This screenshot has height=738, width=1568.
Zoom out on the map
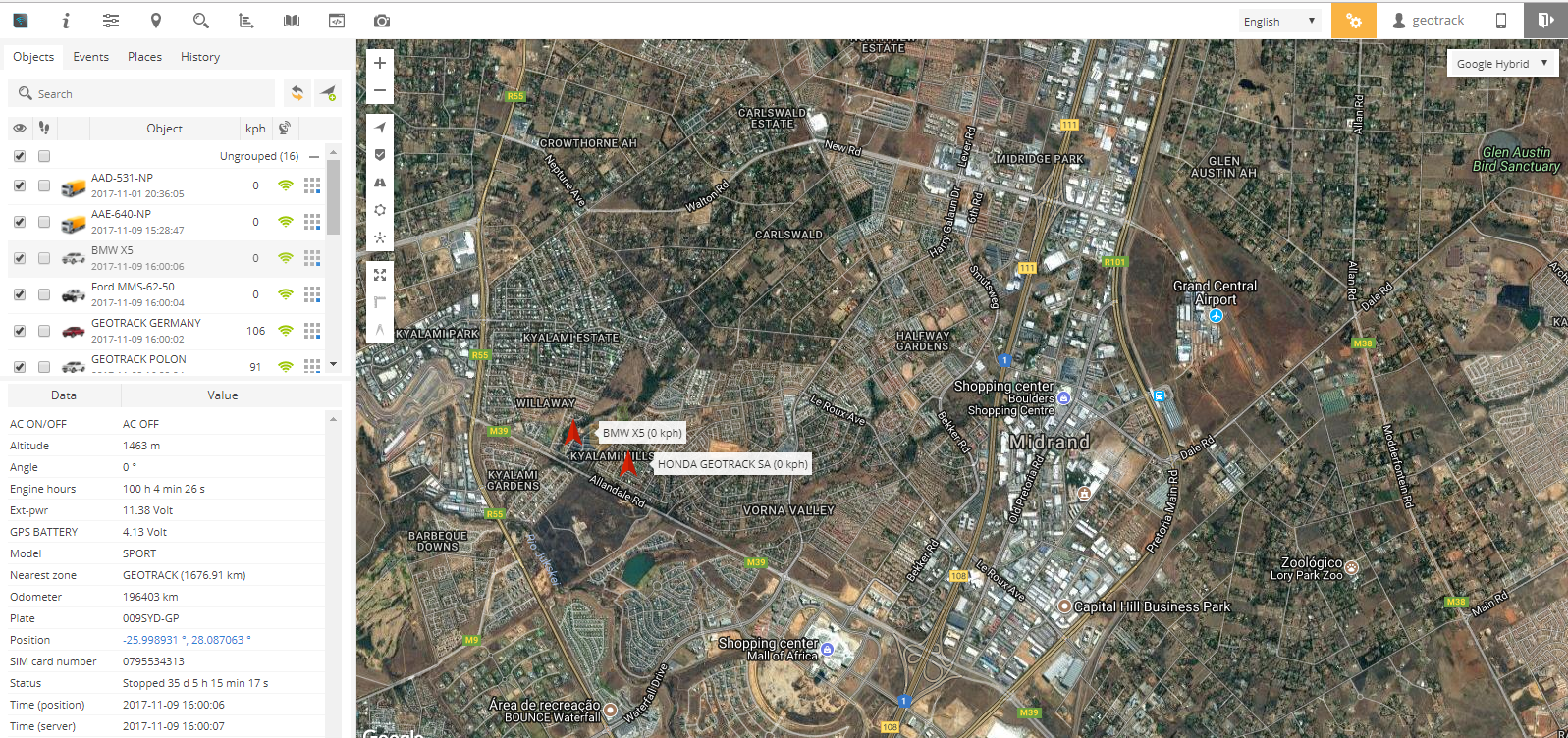click(380, 91)
